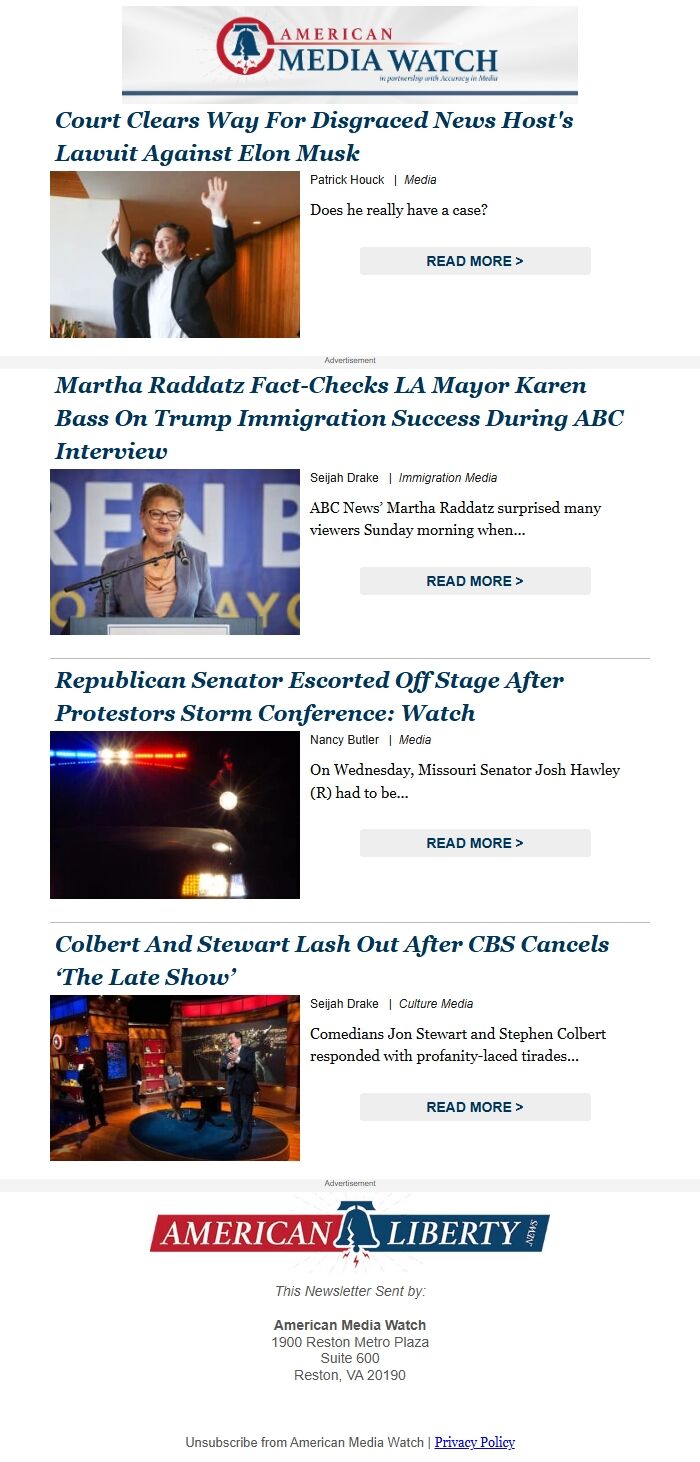Open the Colbert and Stewart headline
This screenshot has width=700, height=1462.
click(331, 960)
